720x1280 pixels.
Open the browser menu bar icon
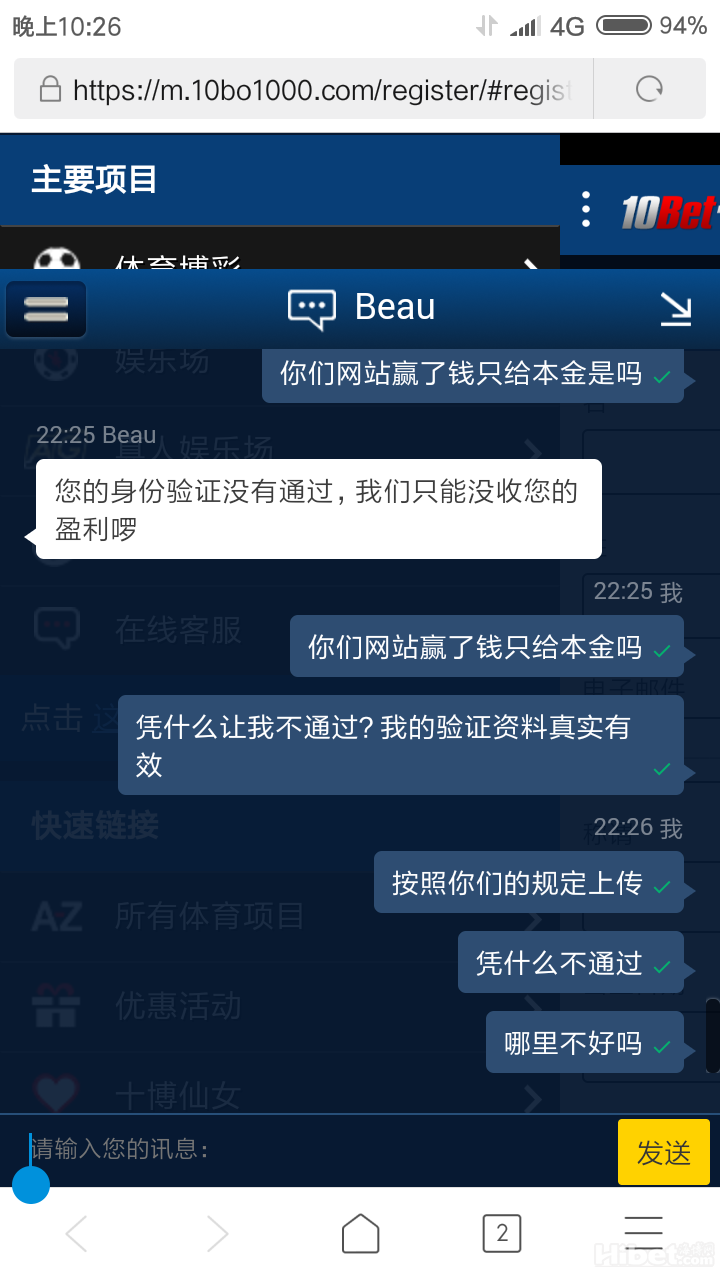pyautogui.click(x=643, y=1233)
